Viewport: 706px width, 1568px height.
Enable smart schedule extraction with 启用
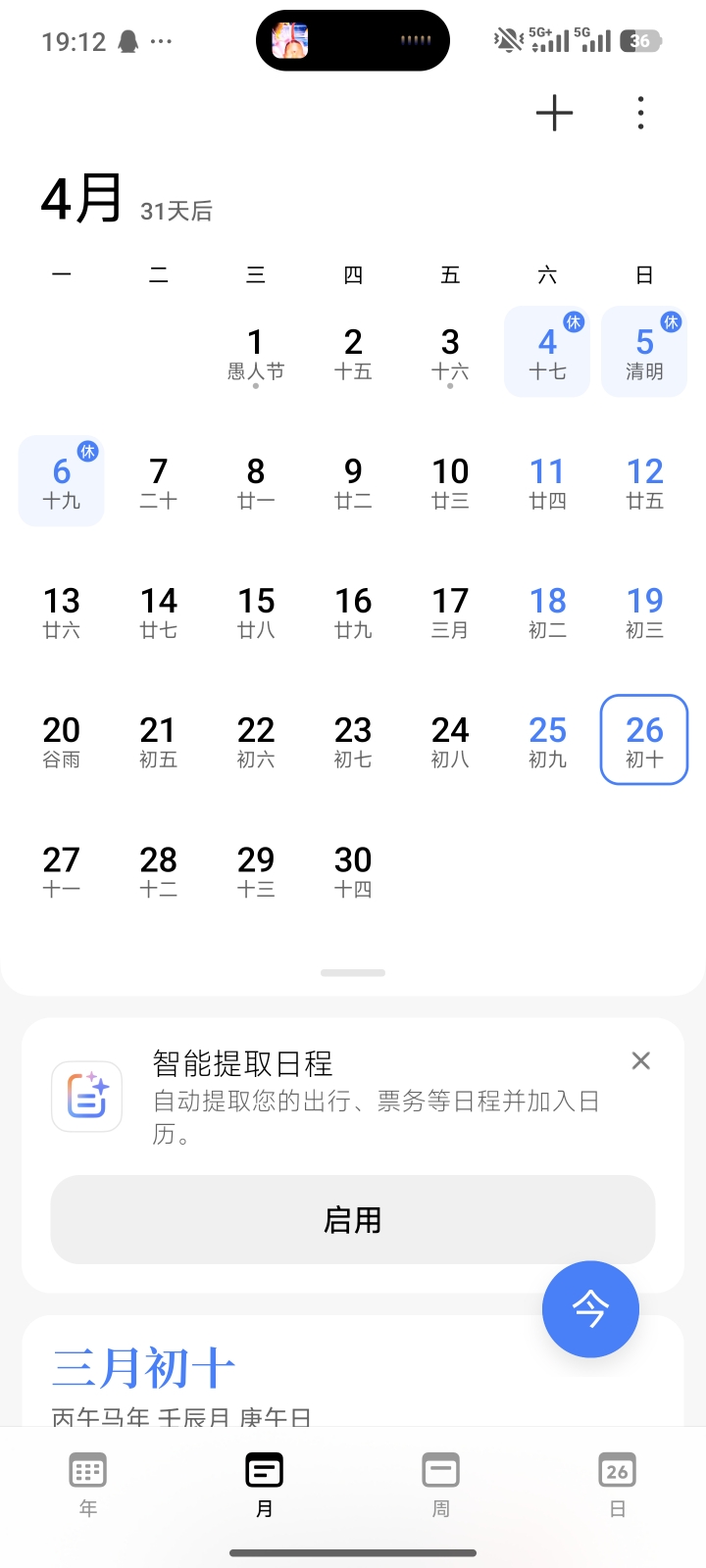353,1220
